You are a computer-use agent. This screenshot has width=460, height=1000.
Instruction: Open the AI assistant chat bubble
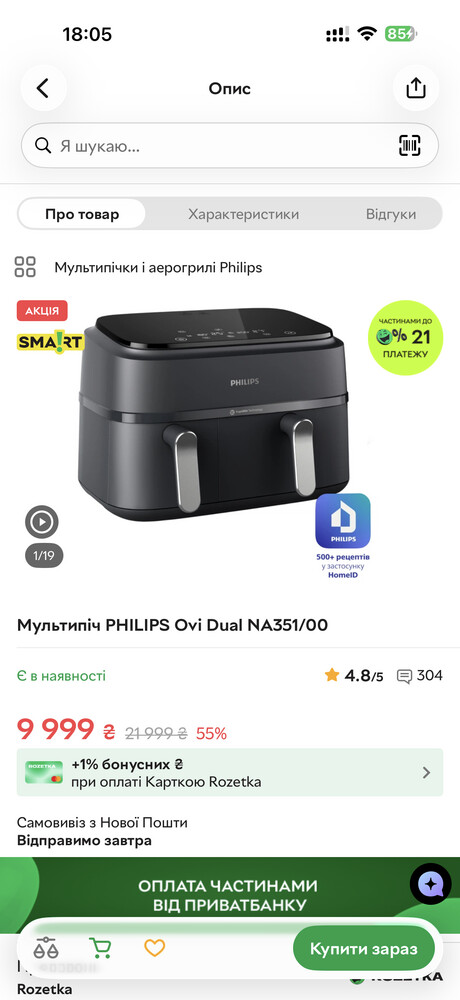click(x=430, y=883)
